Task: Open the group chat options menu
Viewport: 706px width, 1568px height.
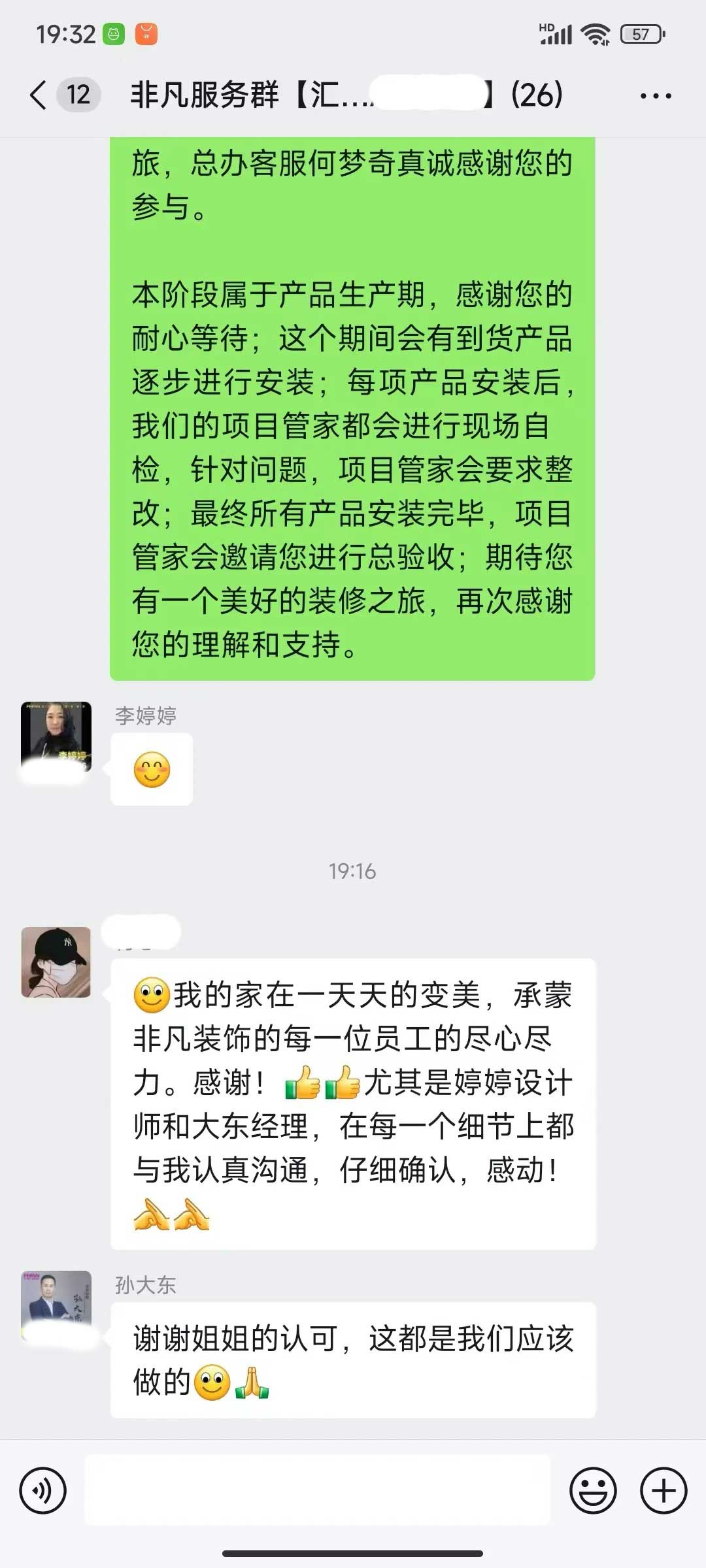Action: (655, 96)
